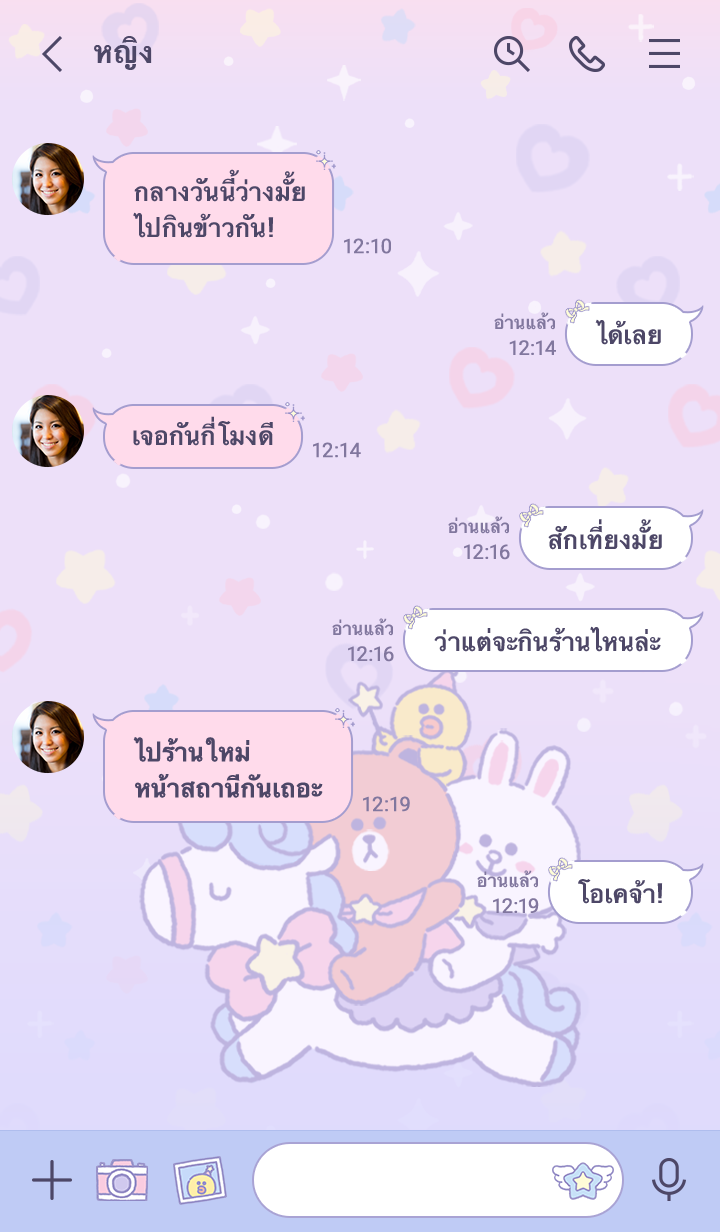Start a voice call with หญิง
Image resolution: width=720 pixels, height=1232 pixels.
(587, 54)
